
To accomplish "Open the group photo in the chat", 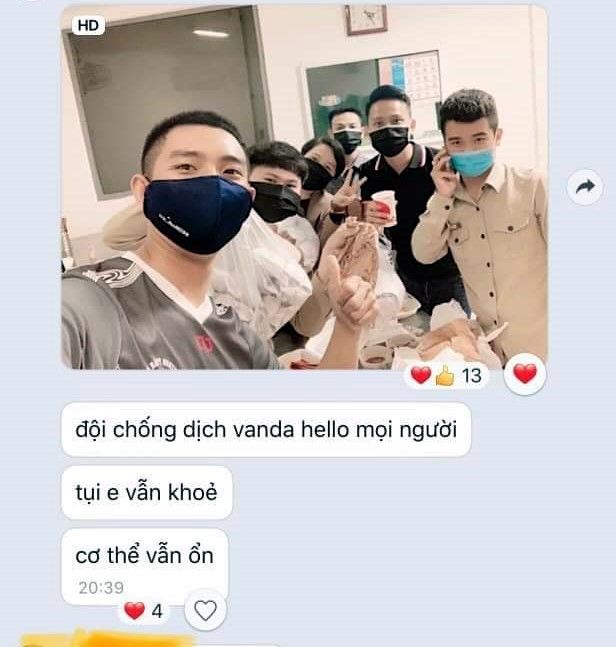I will tap(304, 186).
